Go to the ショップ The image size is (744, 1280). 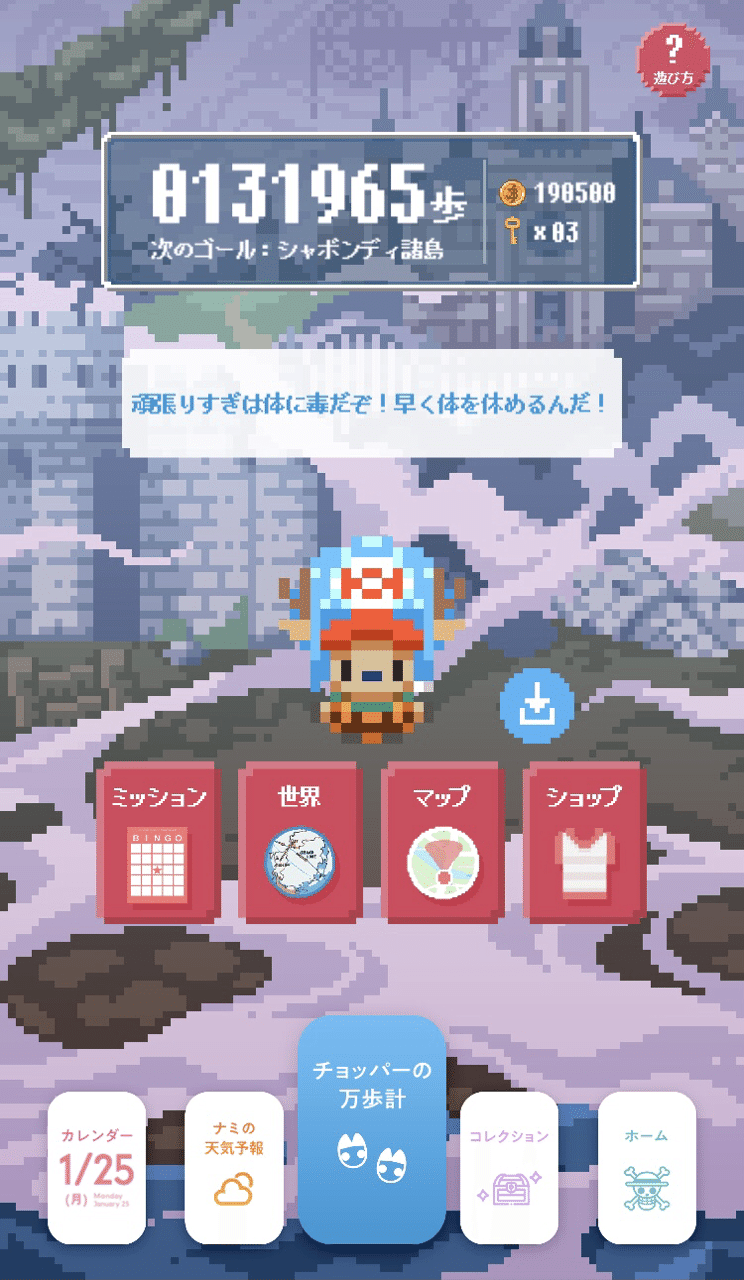584,841
